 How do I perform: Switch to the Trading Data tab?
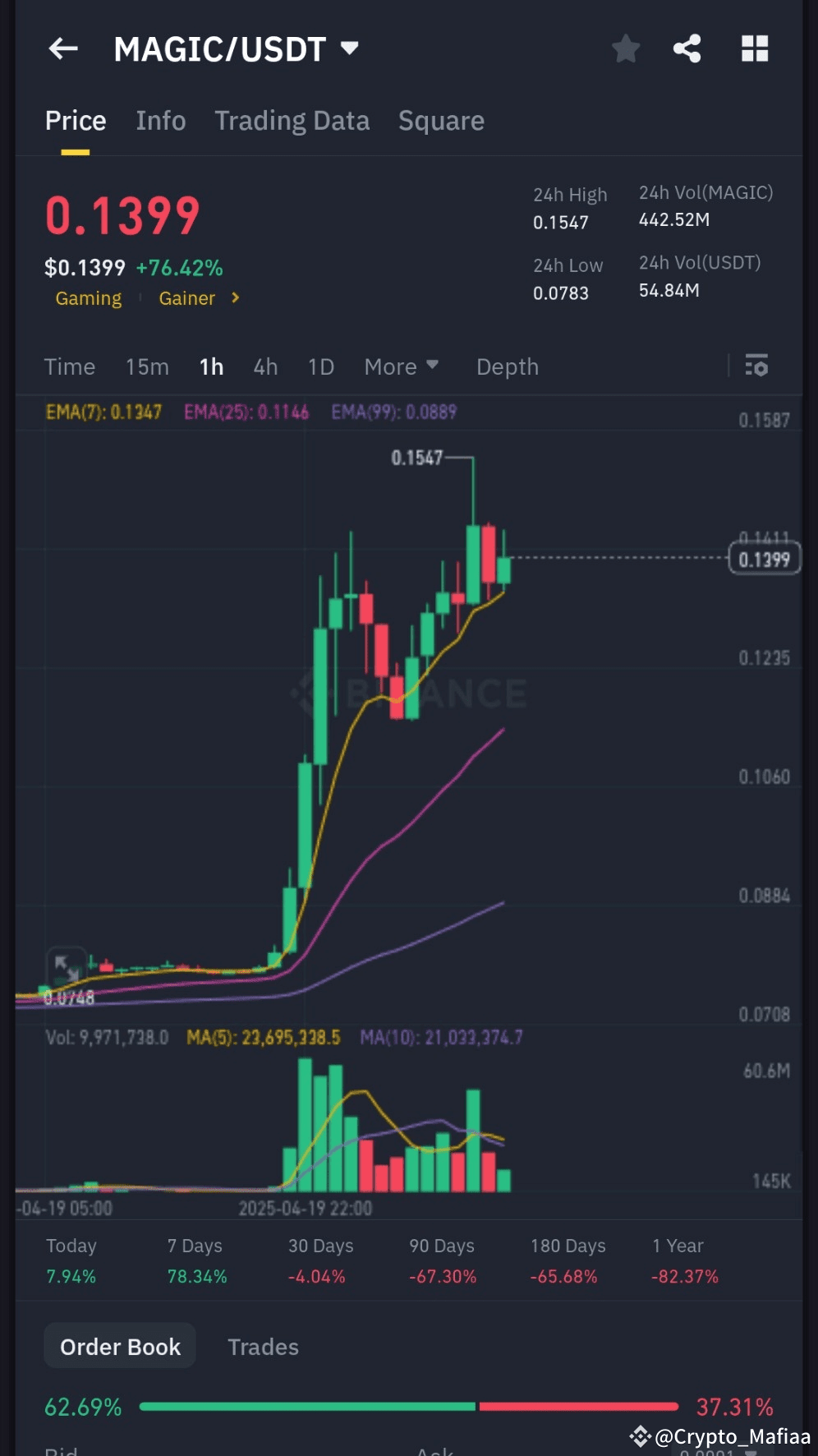[x=292, y=121]
